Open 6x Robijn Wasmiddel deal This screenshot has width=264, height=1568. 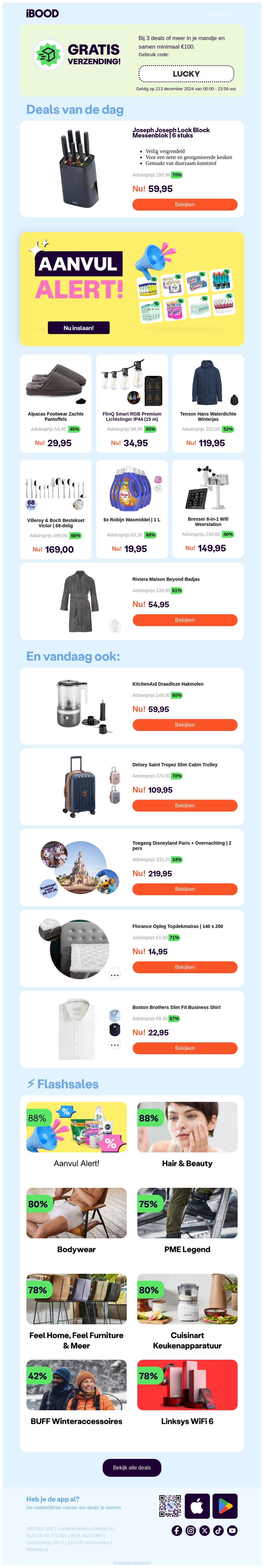[x=131, y=508]
